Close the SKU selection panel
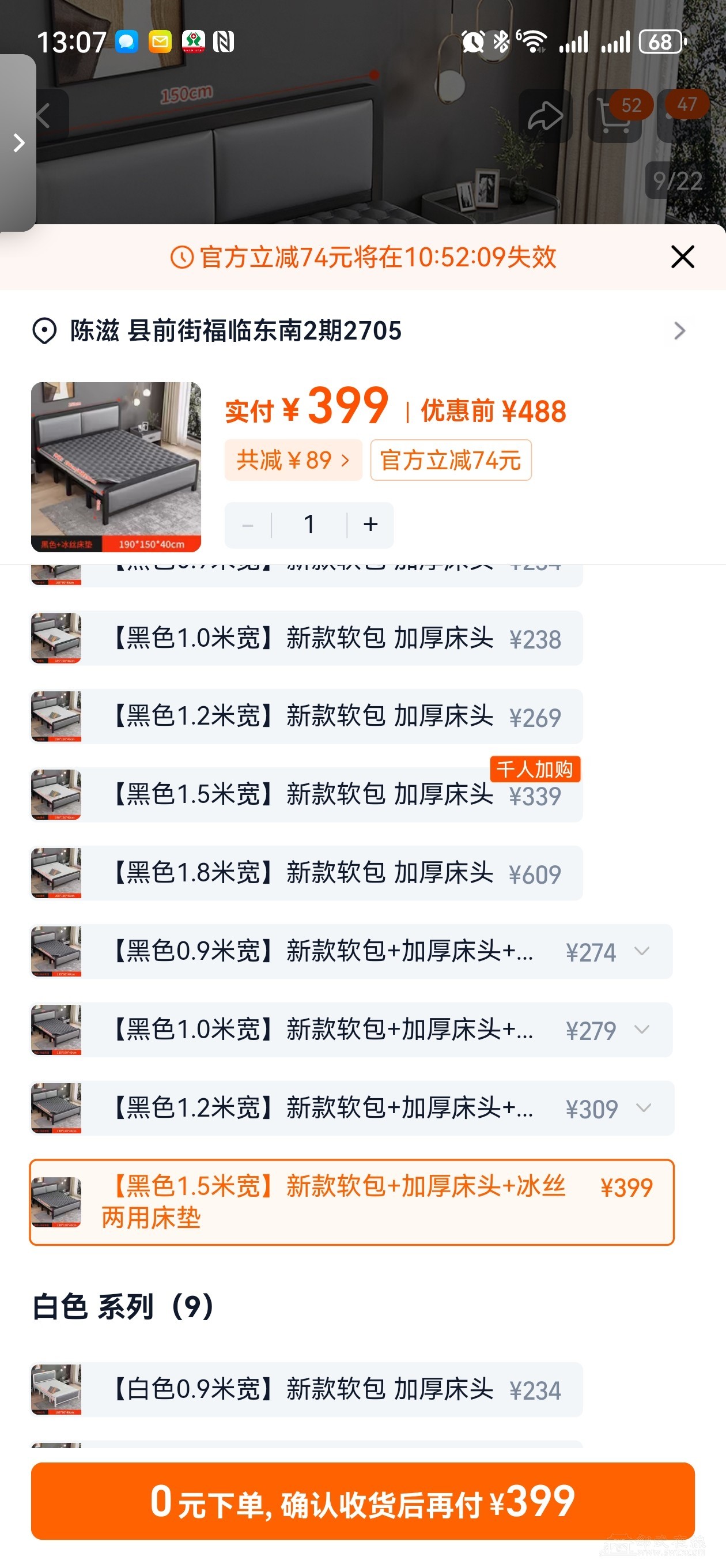This screenshot has height=1568, width=726. [682, 257]
